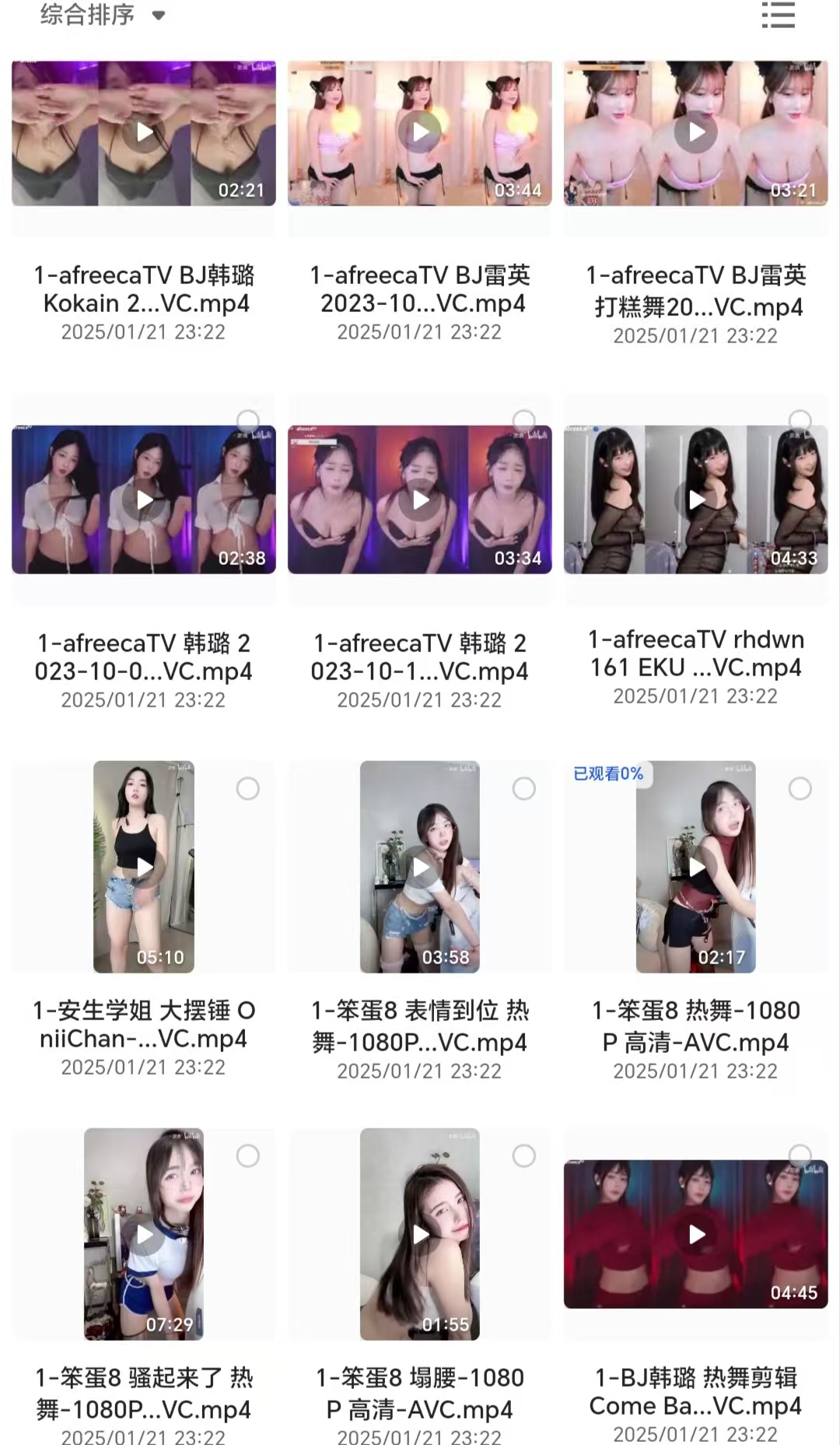Open the 05:10 OniiChan video

pos(144,867)
